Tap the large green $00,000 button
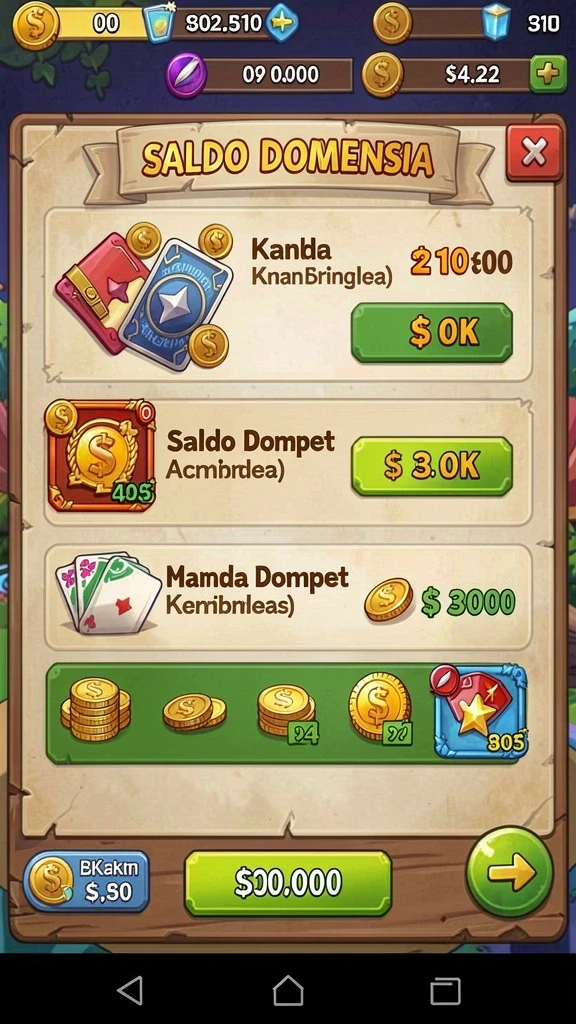The width and height of the screenshot is (576, 1024). click(288, 883)
